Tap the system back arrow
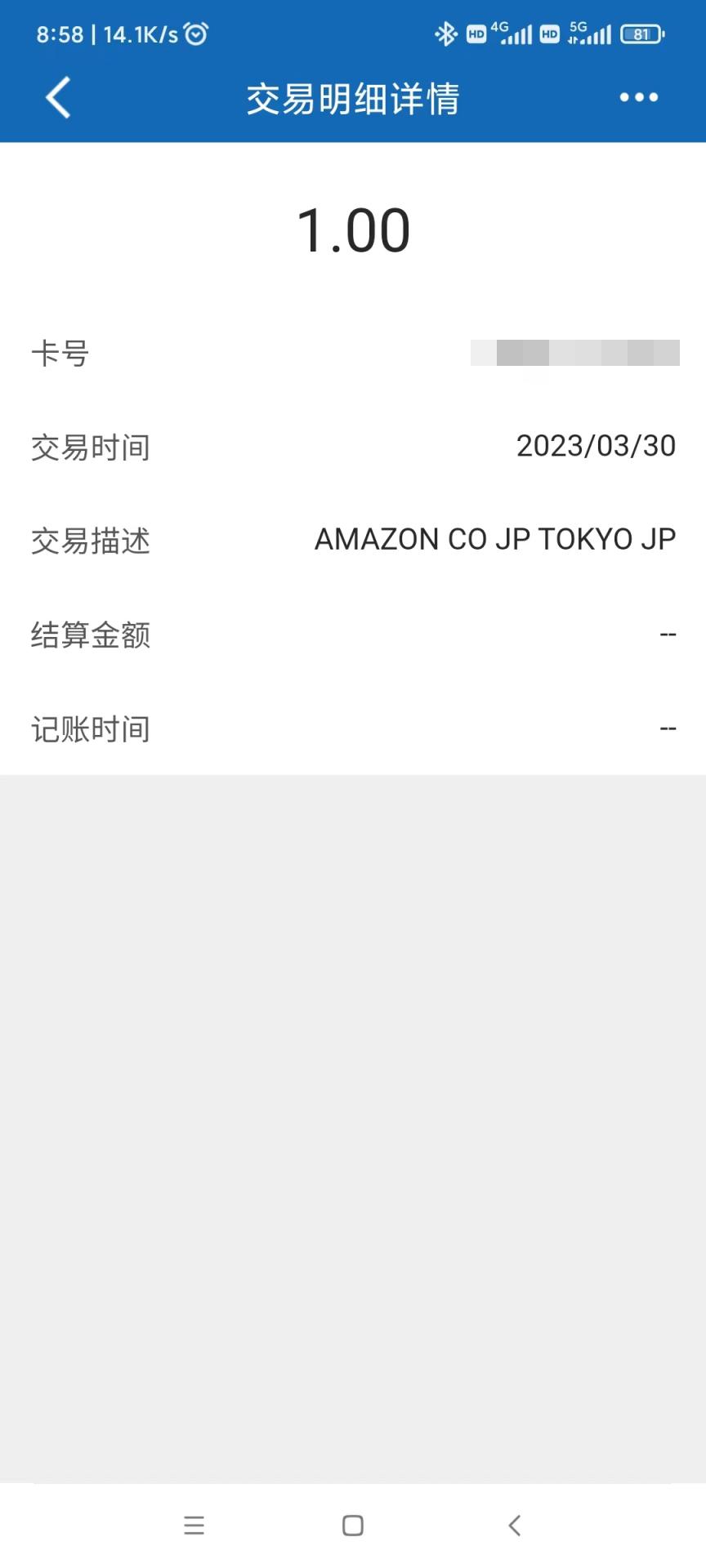The image size is (706, 1568). point(514,1526)
